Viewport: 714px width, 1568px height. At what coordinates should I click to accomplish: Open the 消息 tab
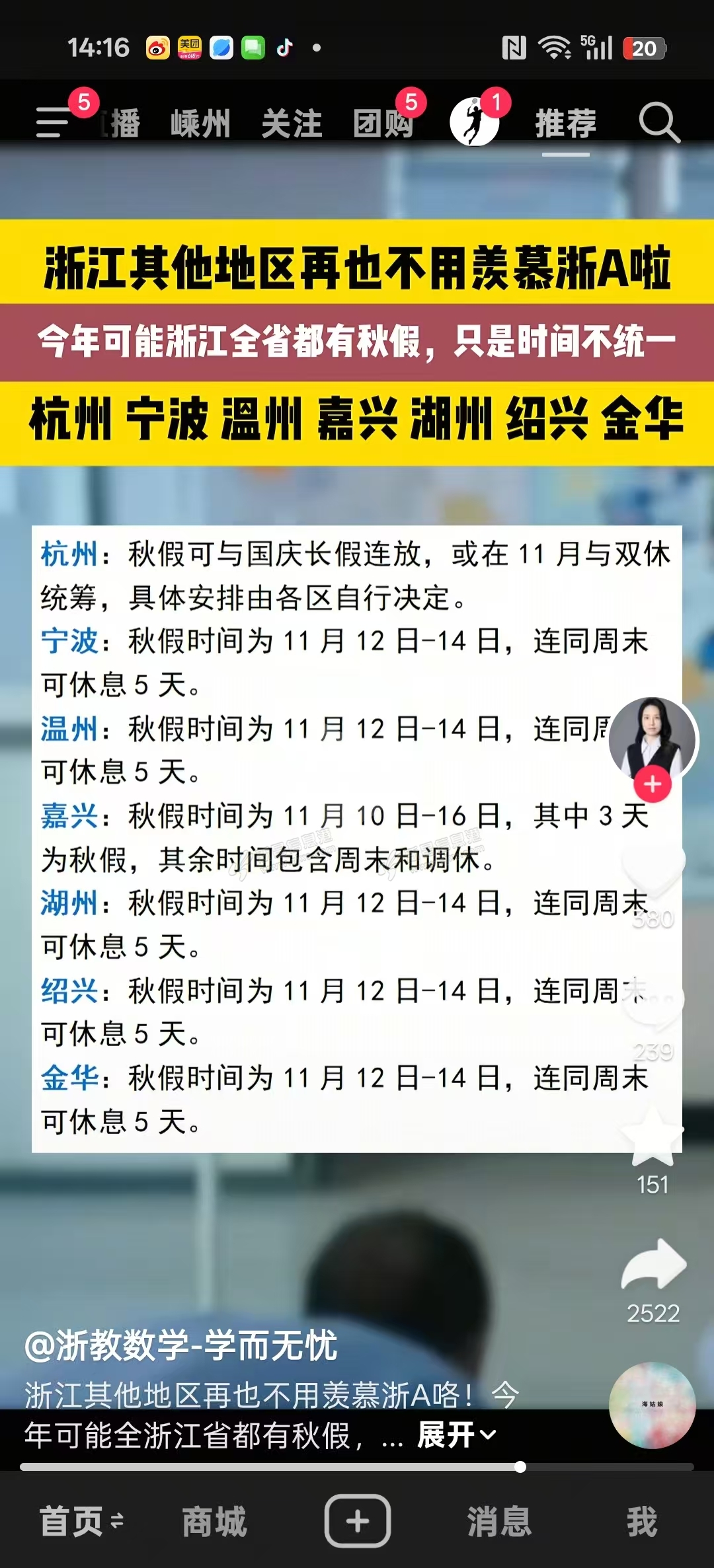[x=500, y=1521]
